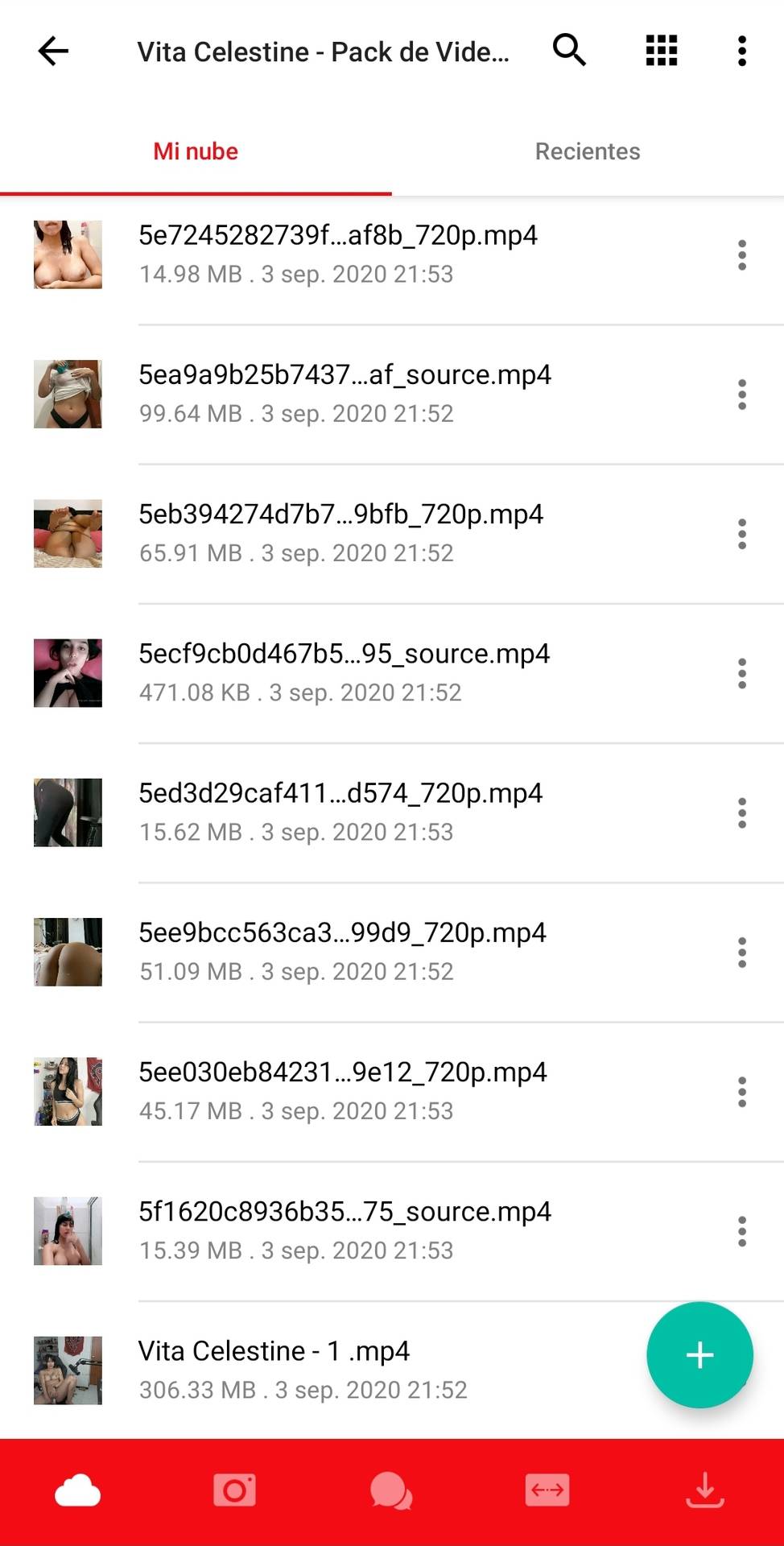This screenshot has height=1546, width=784.
Task: Switch to the grid view
Action: coord(662,51)
